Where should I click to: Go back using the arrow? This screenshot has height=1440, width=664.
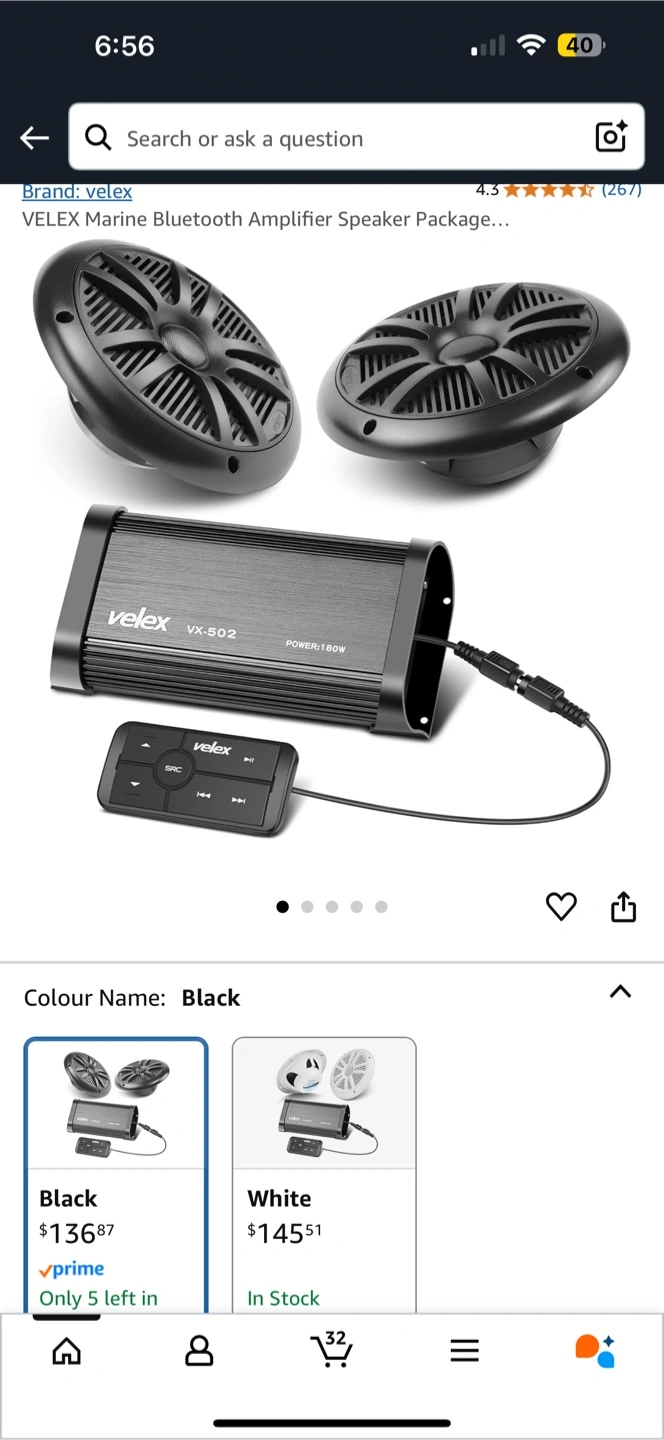(x=35, y=138)
